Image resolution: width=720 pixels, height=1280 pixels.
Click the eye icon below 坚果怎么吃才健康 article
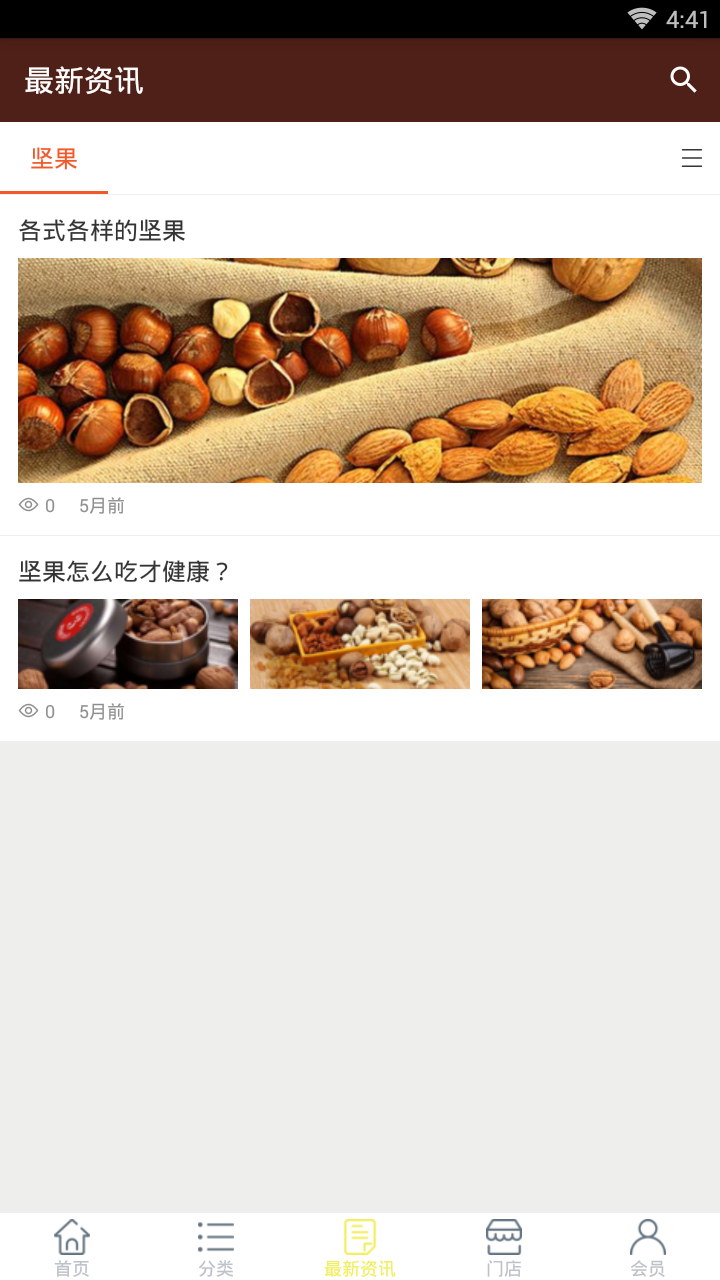tap(29, 711)
